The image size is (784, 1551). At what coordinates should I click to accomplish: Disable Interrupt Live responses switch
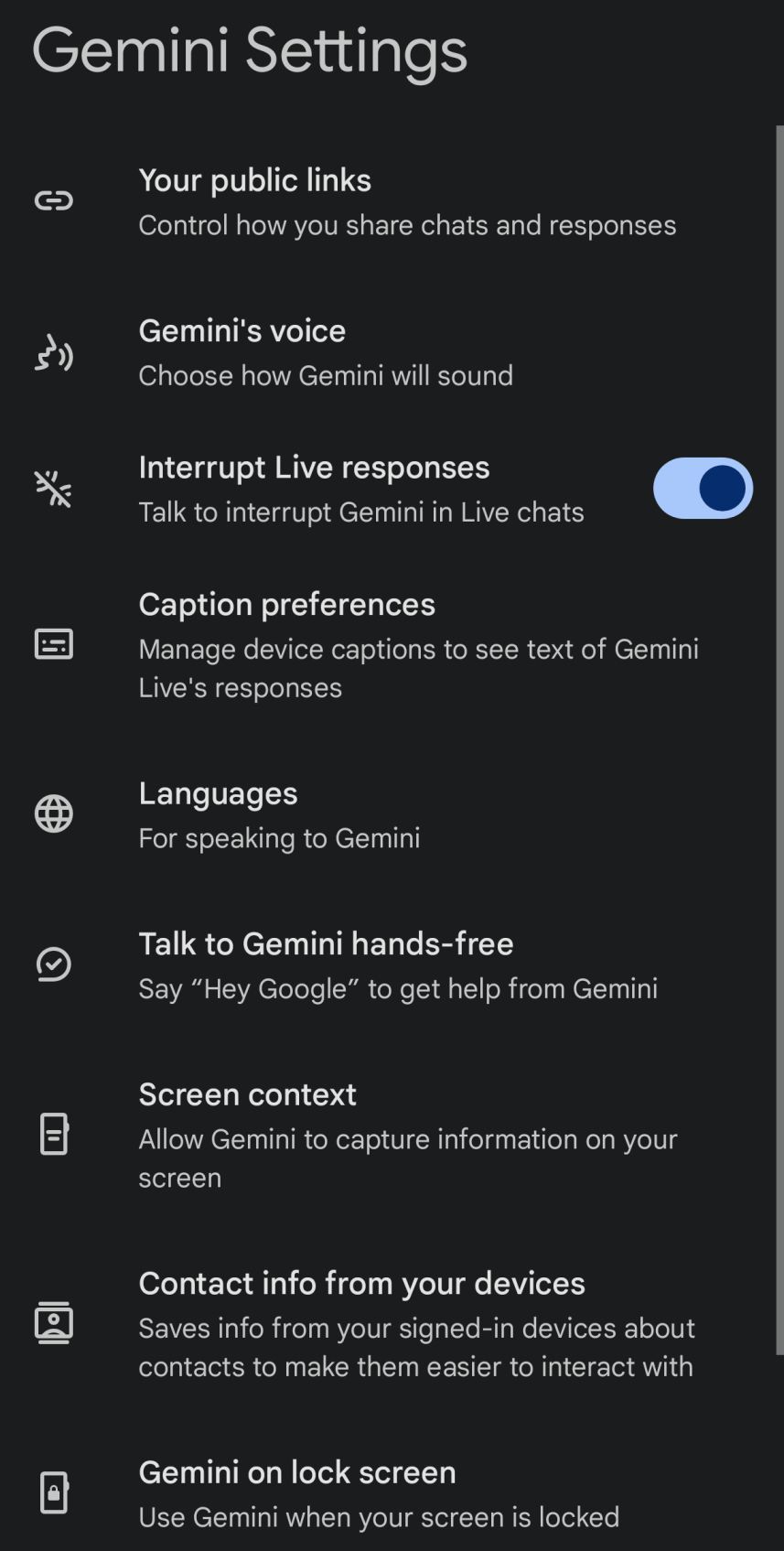point(702,489)
